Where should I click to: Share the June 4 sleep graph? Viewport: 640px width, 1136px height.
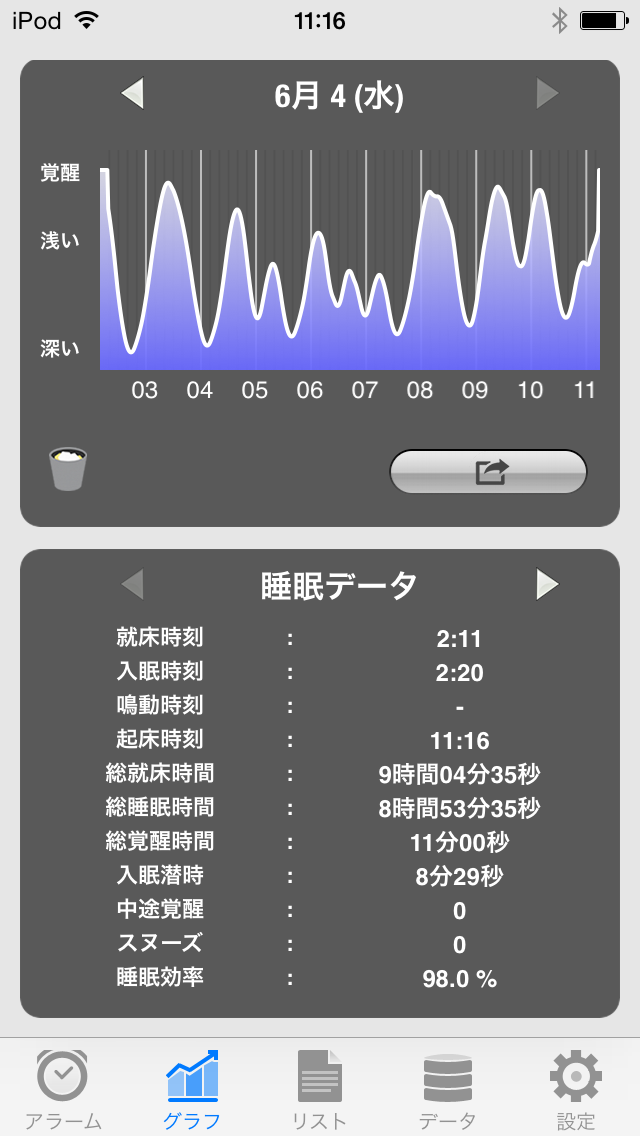pyautogui.click(x=488, y=472)
